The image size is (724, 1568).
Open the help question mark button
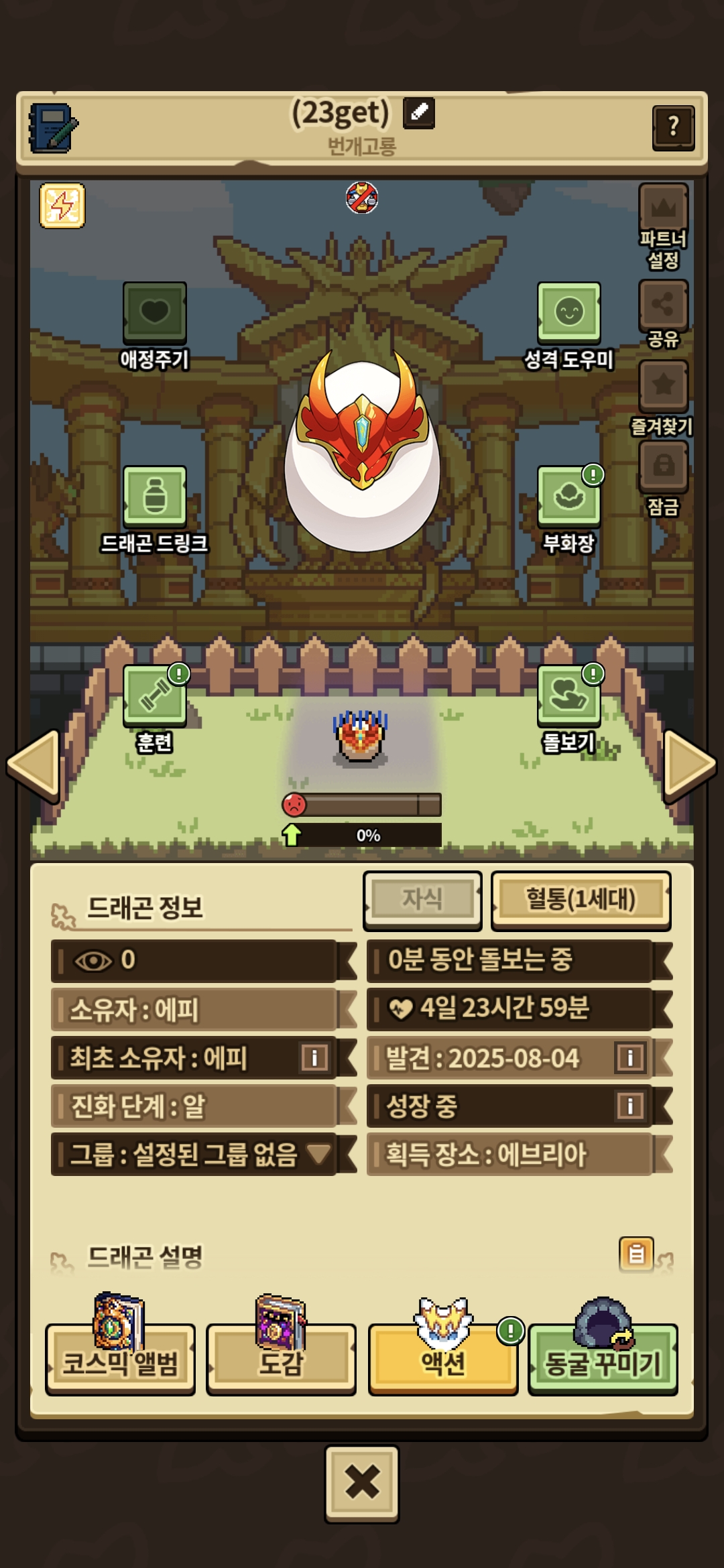point(673,127)
